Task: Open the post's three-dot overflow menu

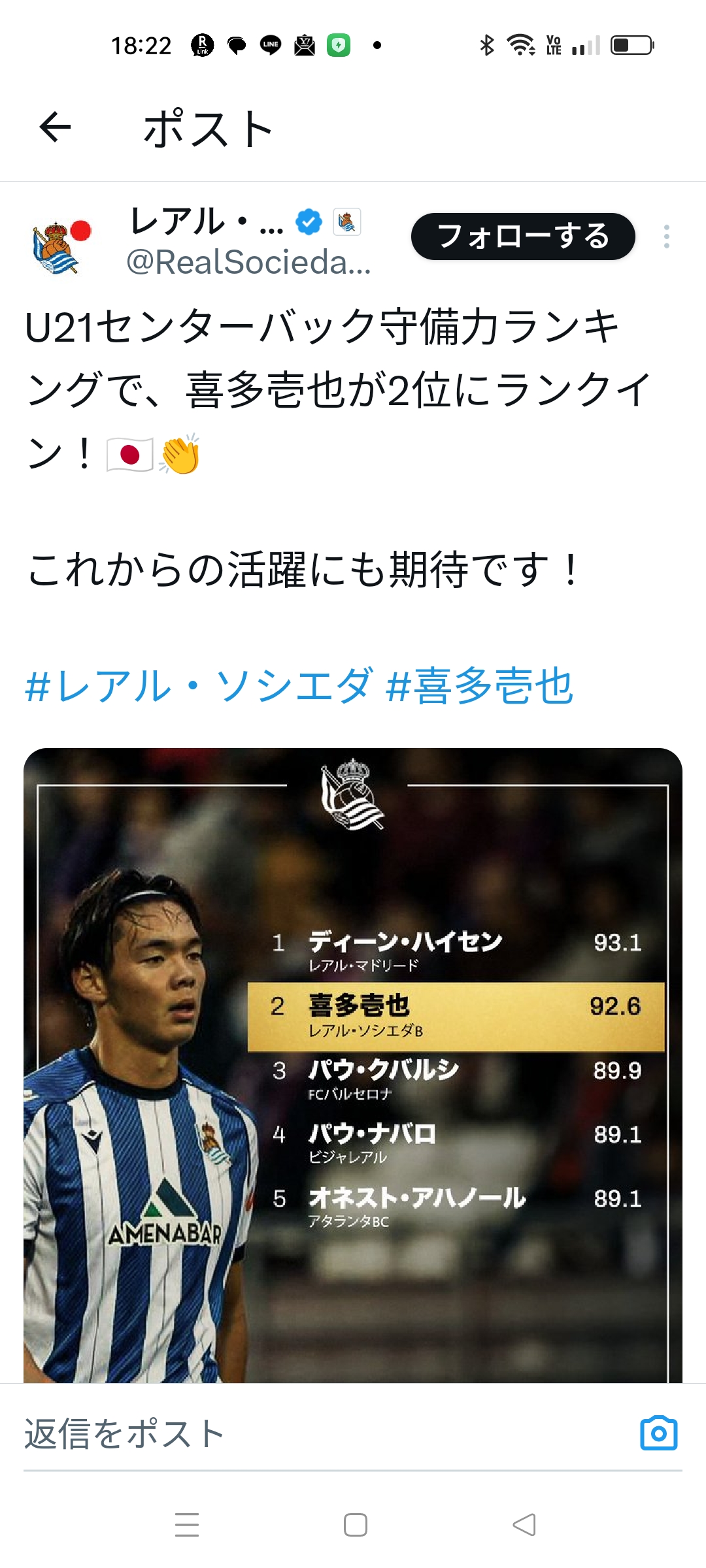Action: (x=666, y=237)
